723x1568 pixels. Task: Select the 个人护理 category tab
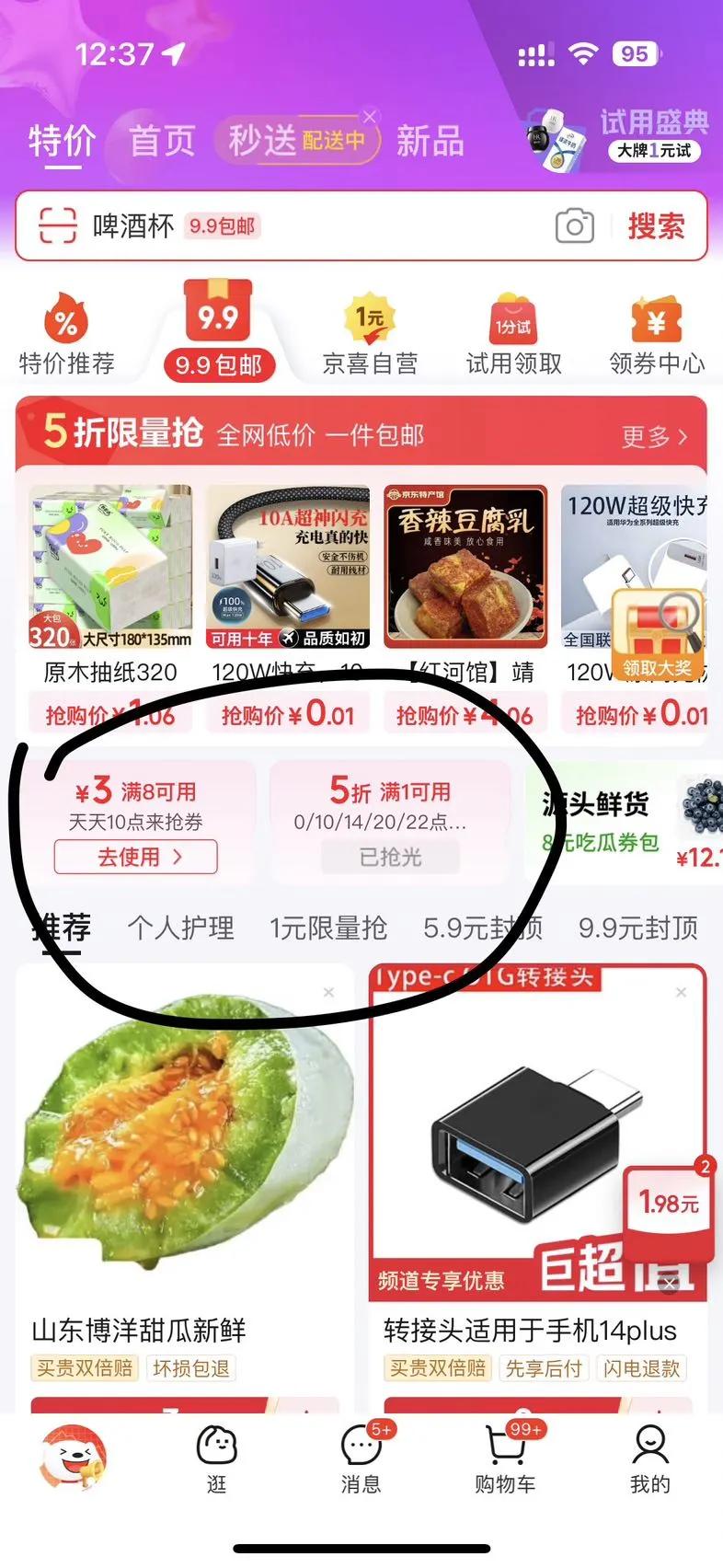tap(180, 928)
